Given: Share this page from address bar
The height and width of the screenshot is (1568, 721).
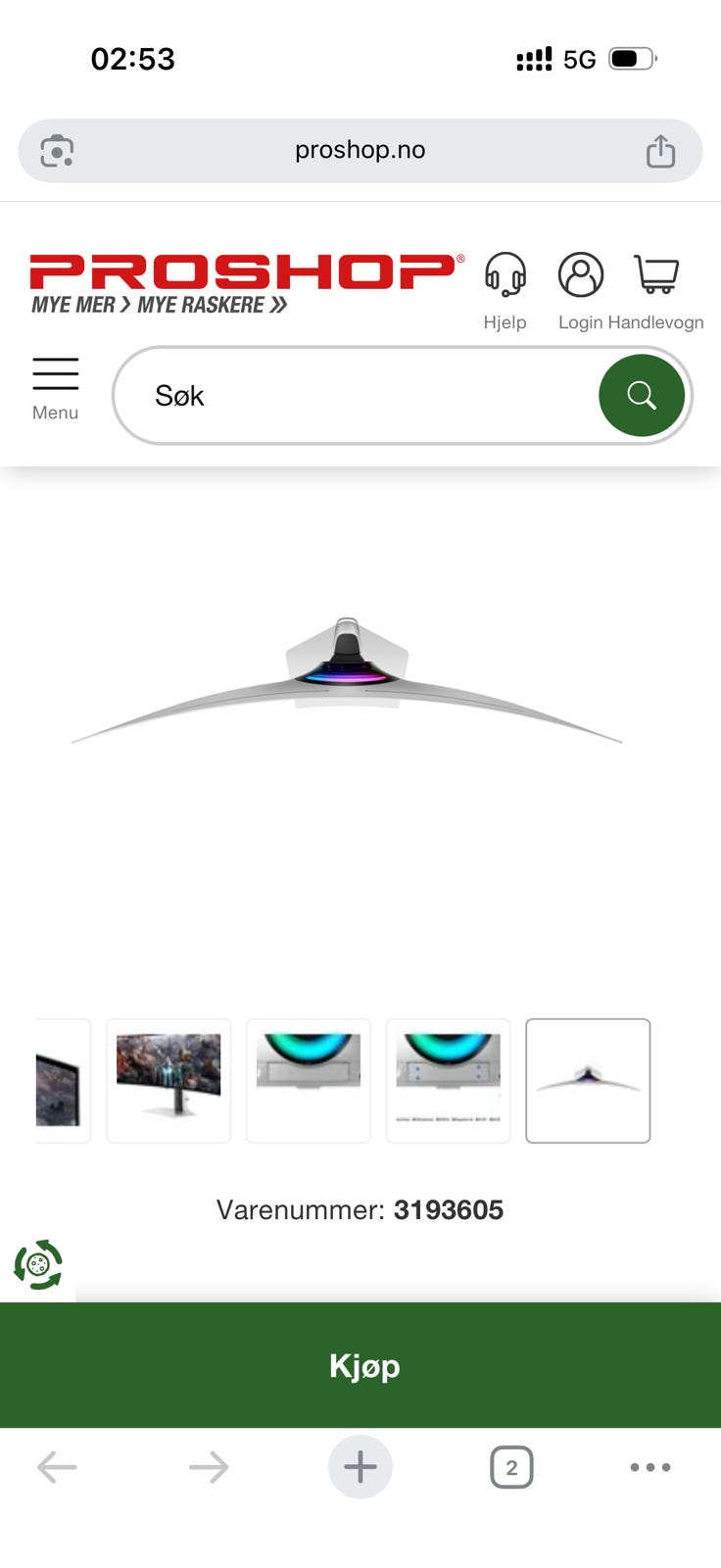Looking at the screenshot, I should [x=661, y=151].
